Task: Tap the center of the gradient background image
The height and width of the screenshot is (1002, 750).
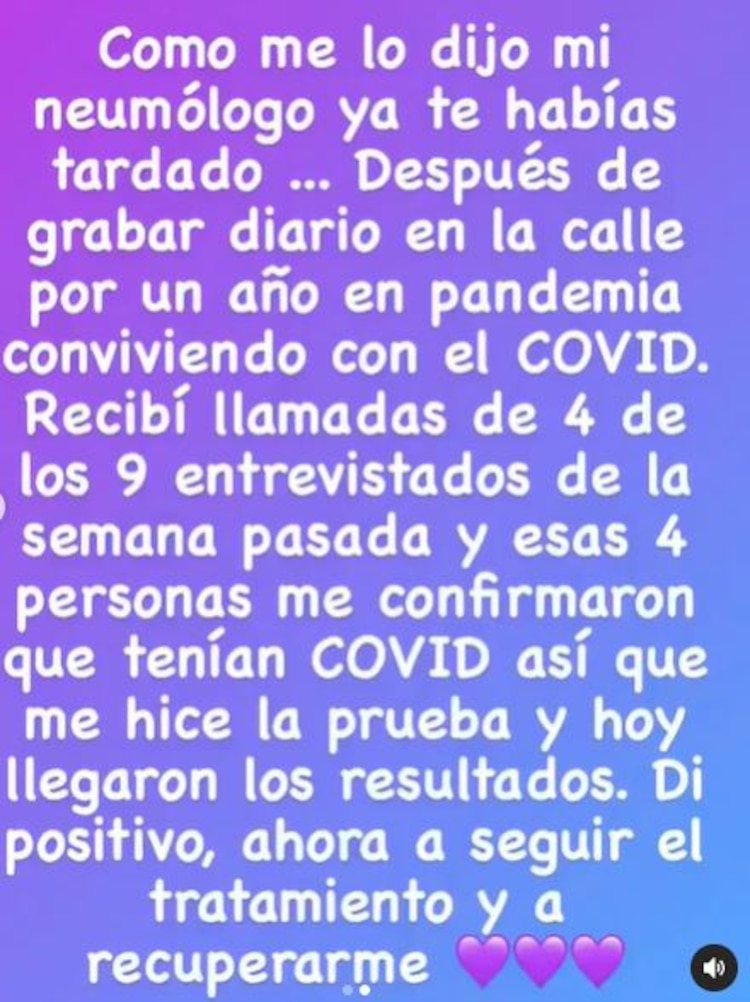Action: [375, 501]
